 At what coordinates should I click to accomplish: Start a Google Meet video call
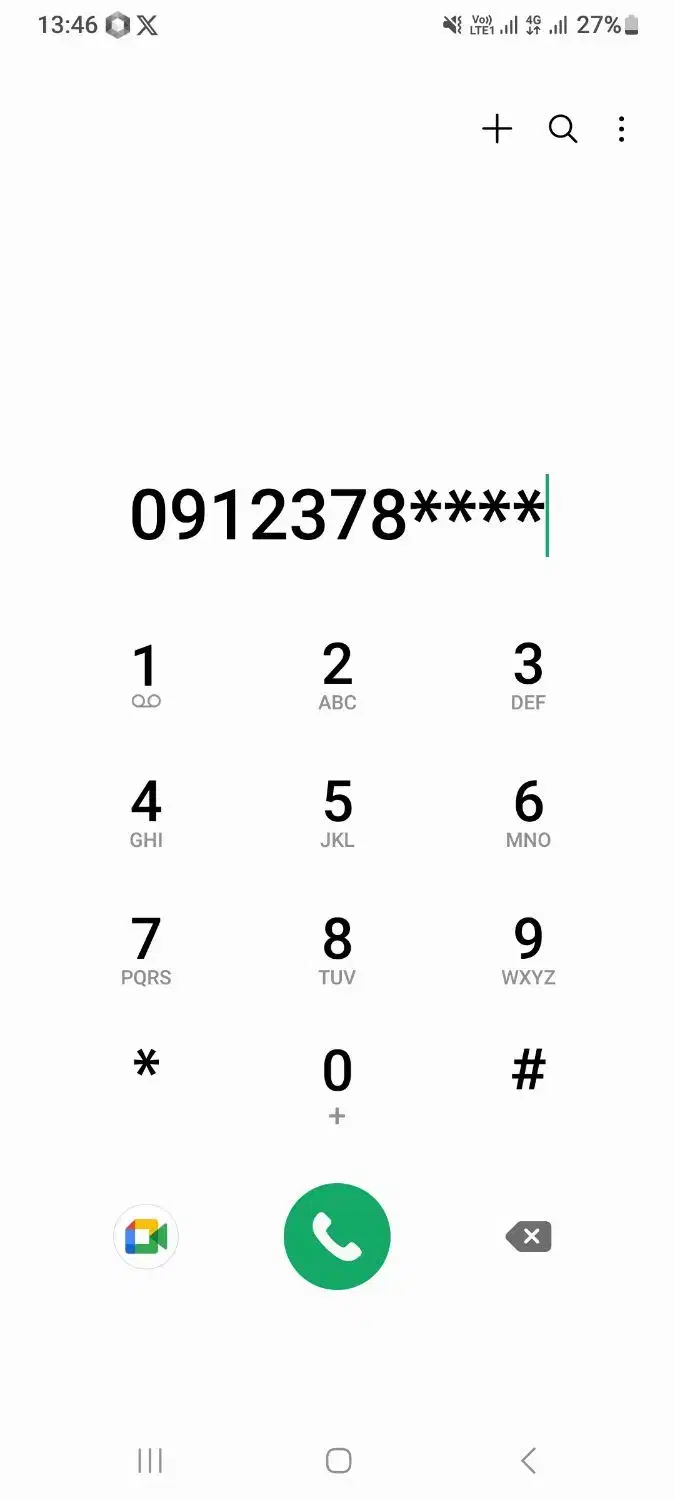146,1237
